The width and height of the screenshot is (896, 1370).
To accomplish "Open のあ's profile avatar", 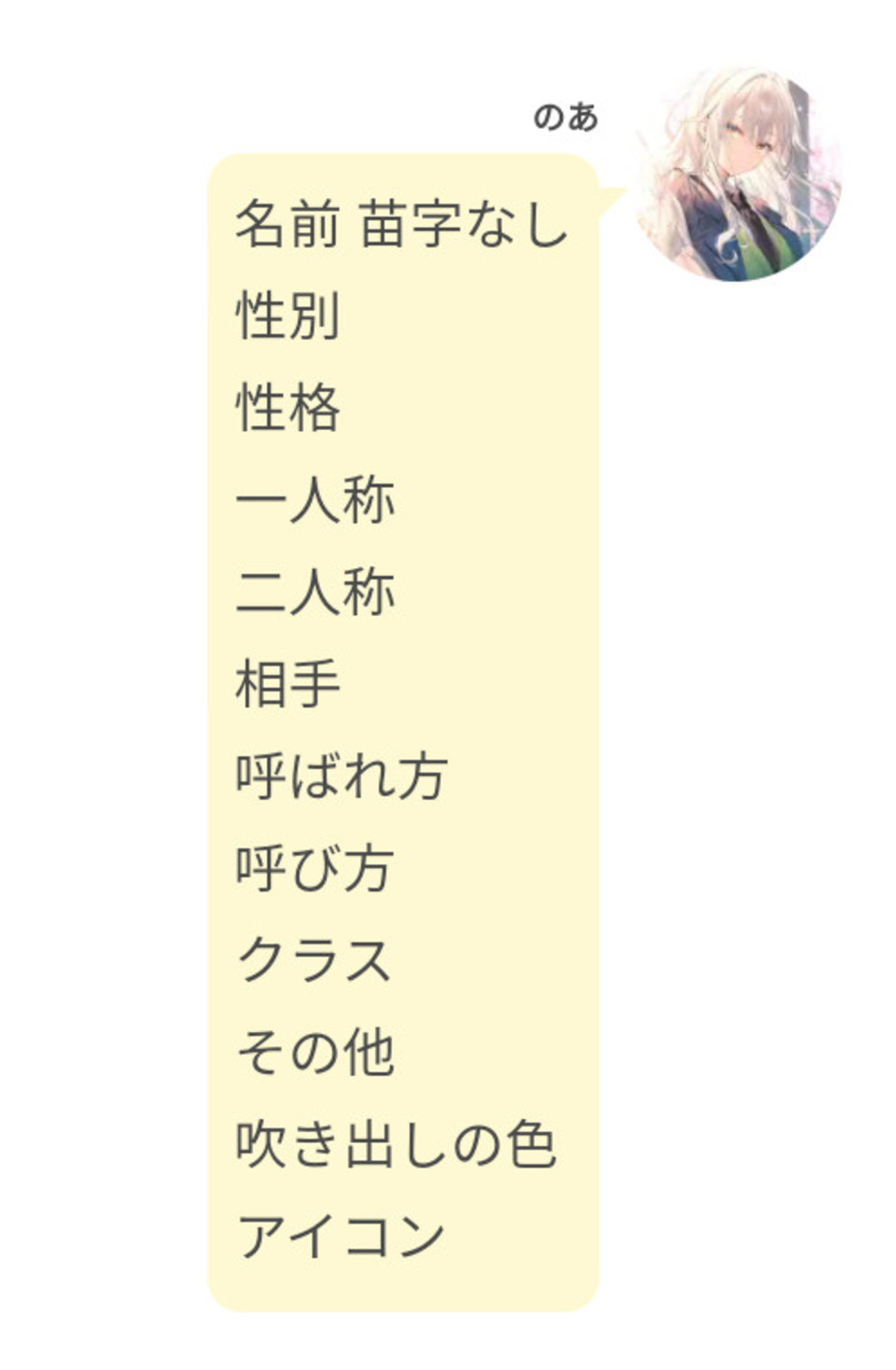I will click(738, 175).
